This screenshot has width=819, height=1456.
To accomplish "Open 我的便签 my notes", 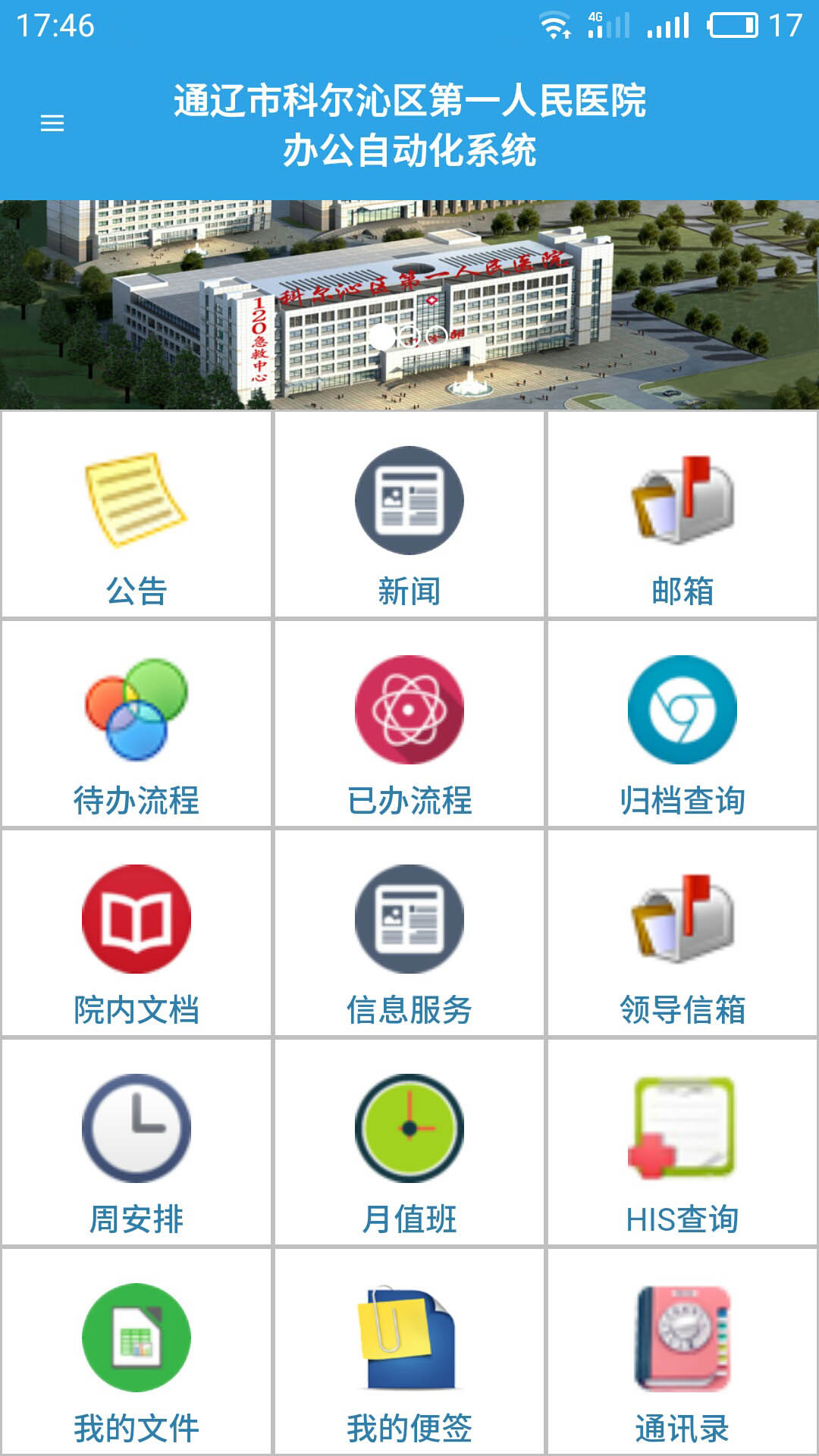I will (409, 1352).
